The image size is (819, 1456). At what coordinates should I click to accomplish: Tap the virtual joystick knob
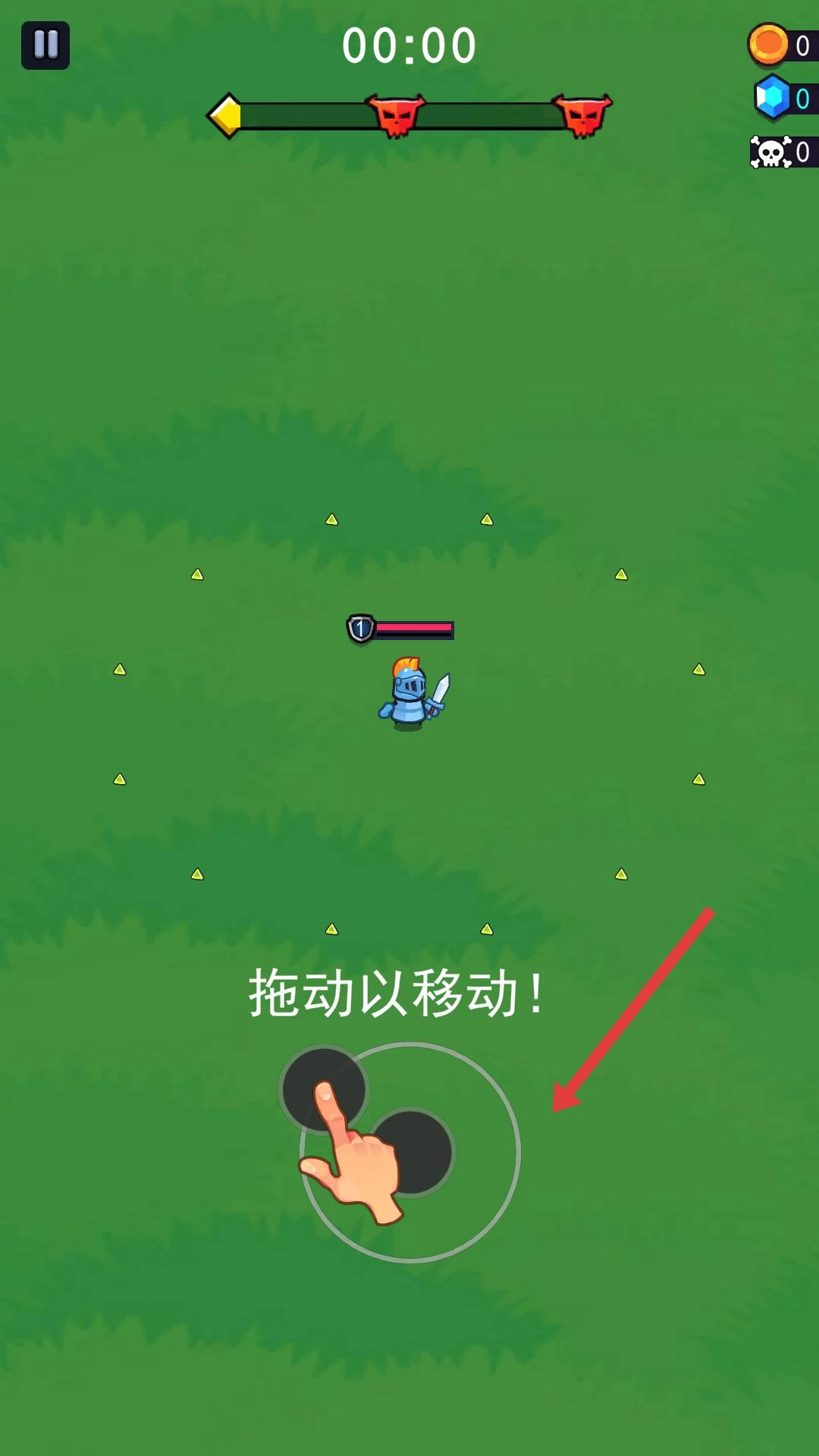pyautogui.click(x=411, y=1152)
